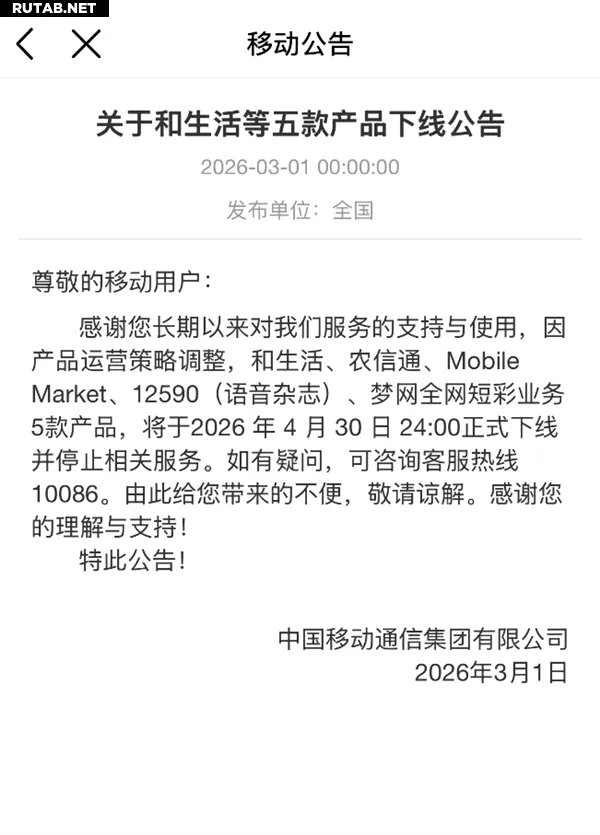Close the 移动公告 page
The image size is (600, 835).
tap(87, 44)
